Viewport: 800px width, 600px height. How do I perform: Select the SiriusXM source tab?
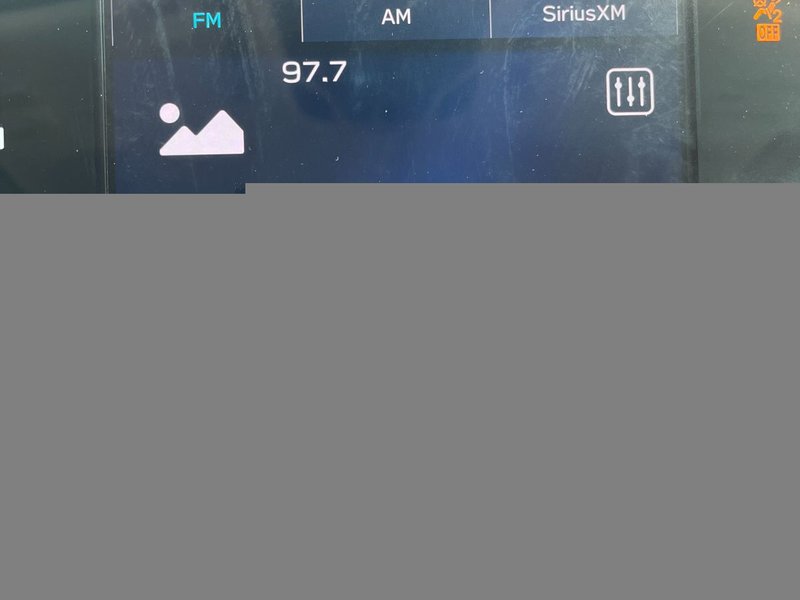[584, 15]
